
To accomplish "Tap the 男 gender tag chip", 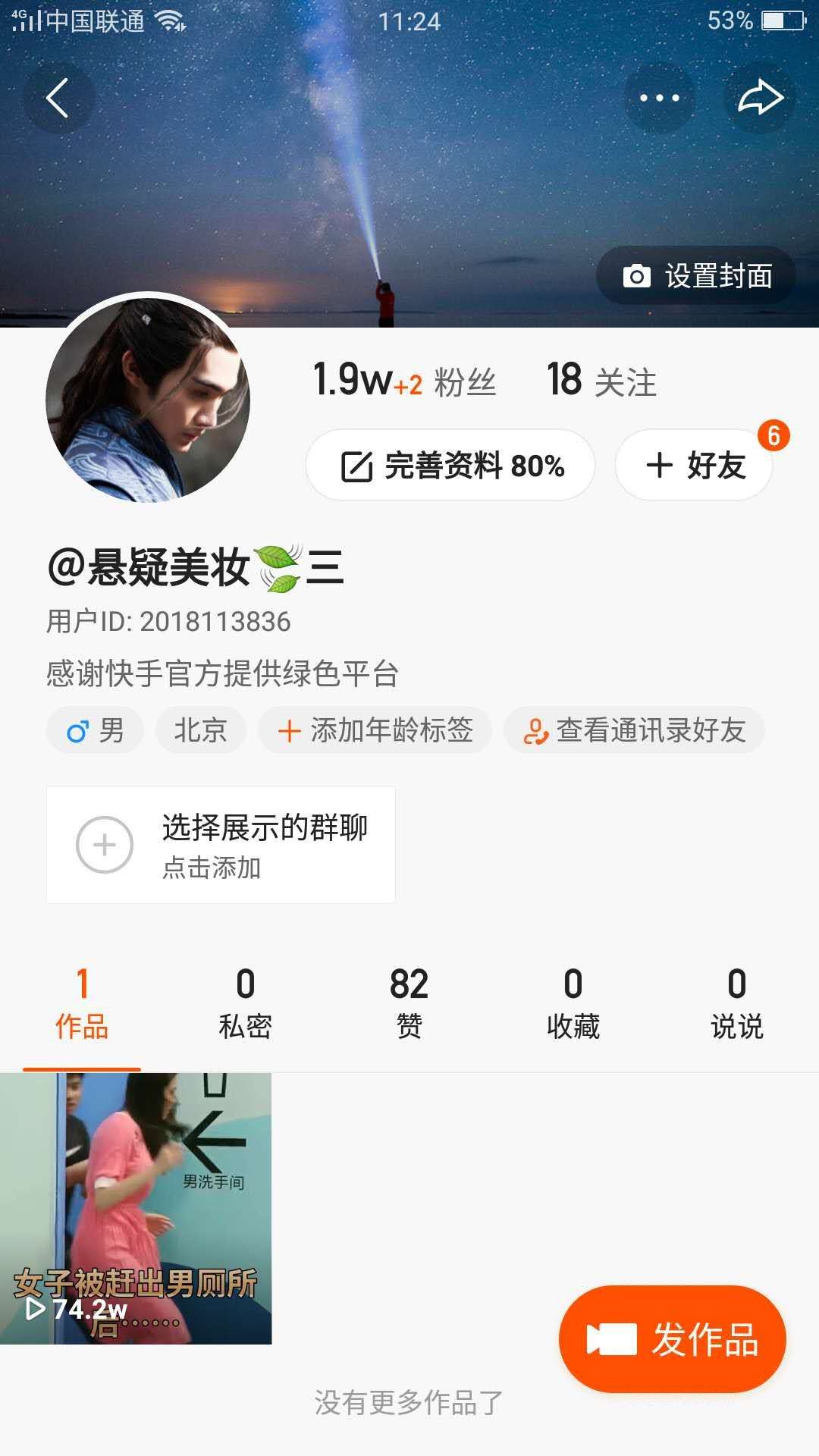I will pyautogui.click(x=94, y=730).
